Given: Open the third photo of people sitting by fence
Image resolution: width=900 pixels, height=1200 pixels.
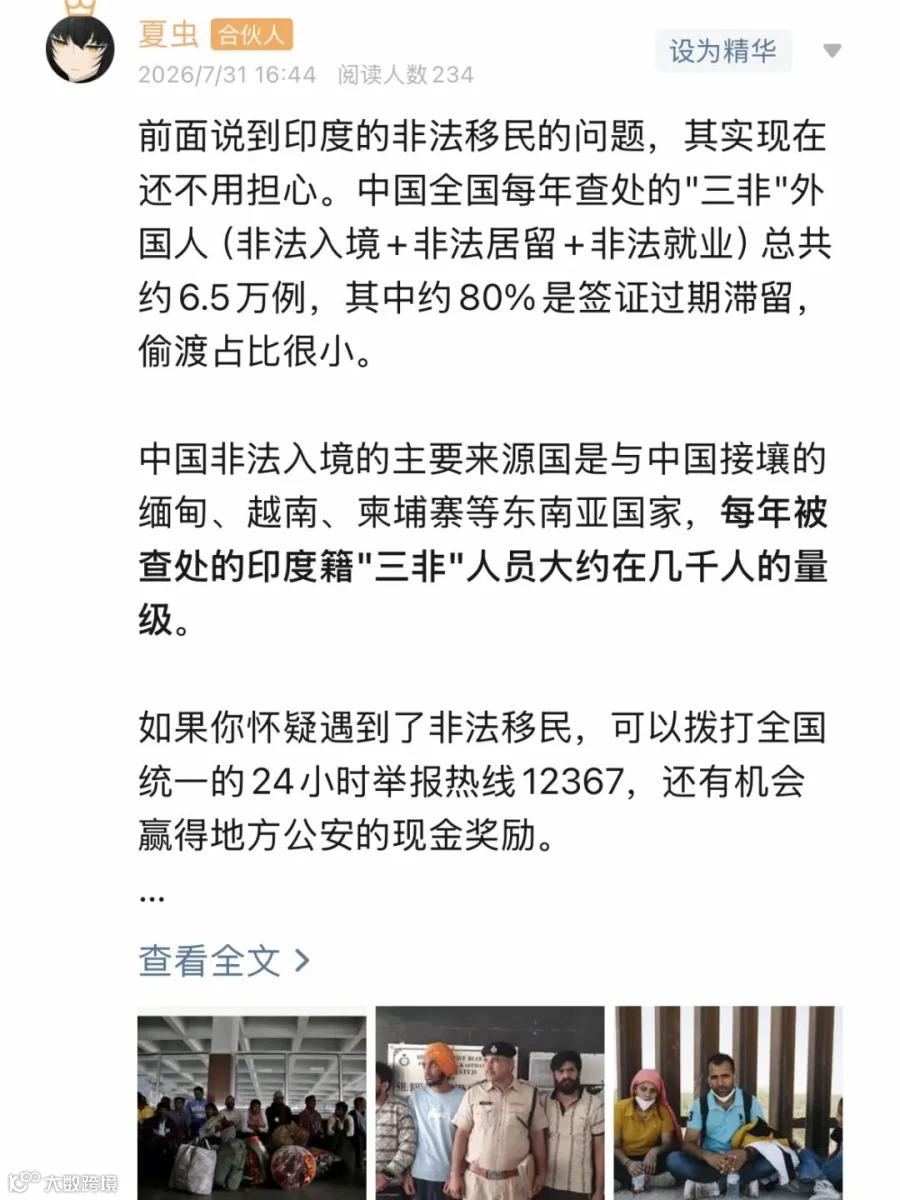Looking at the screenshot, I should (x=728, y=1103).
